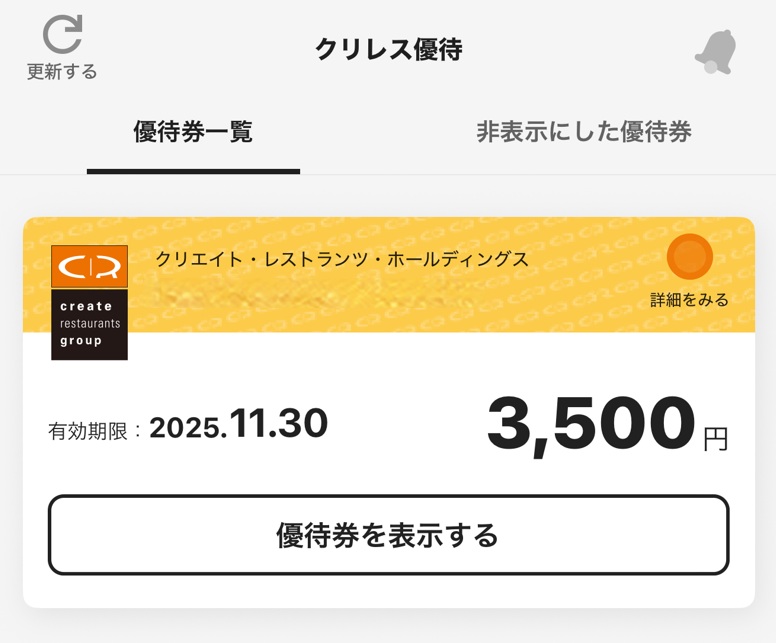Viewport: 776px width, 643px height.
Task: Switch to the 優待券一覧 tab
Action: tap(193, 132)
